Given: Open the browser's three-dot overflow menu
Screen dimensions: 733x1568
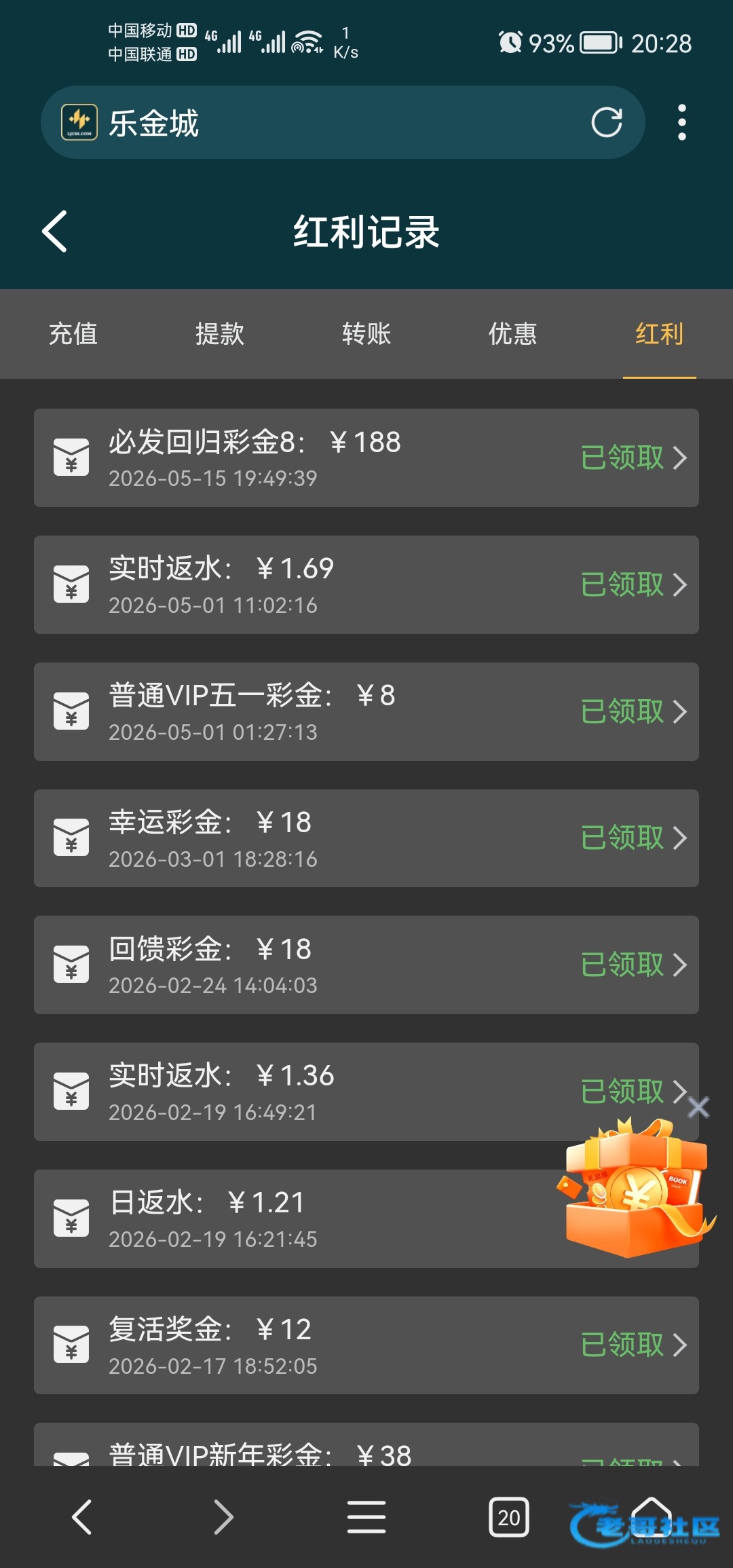Looking at the screenshot, I should 682,123.
